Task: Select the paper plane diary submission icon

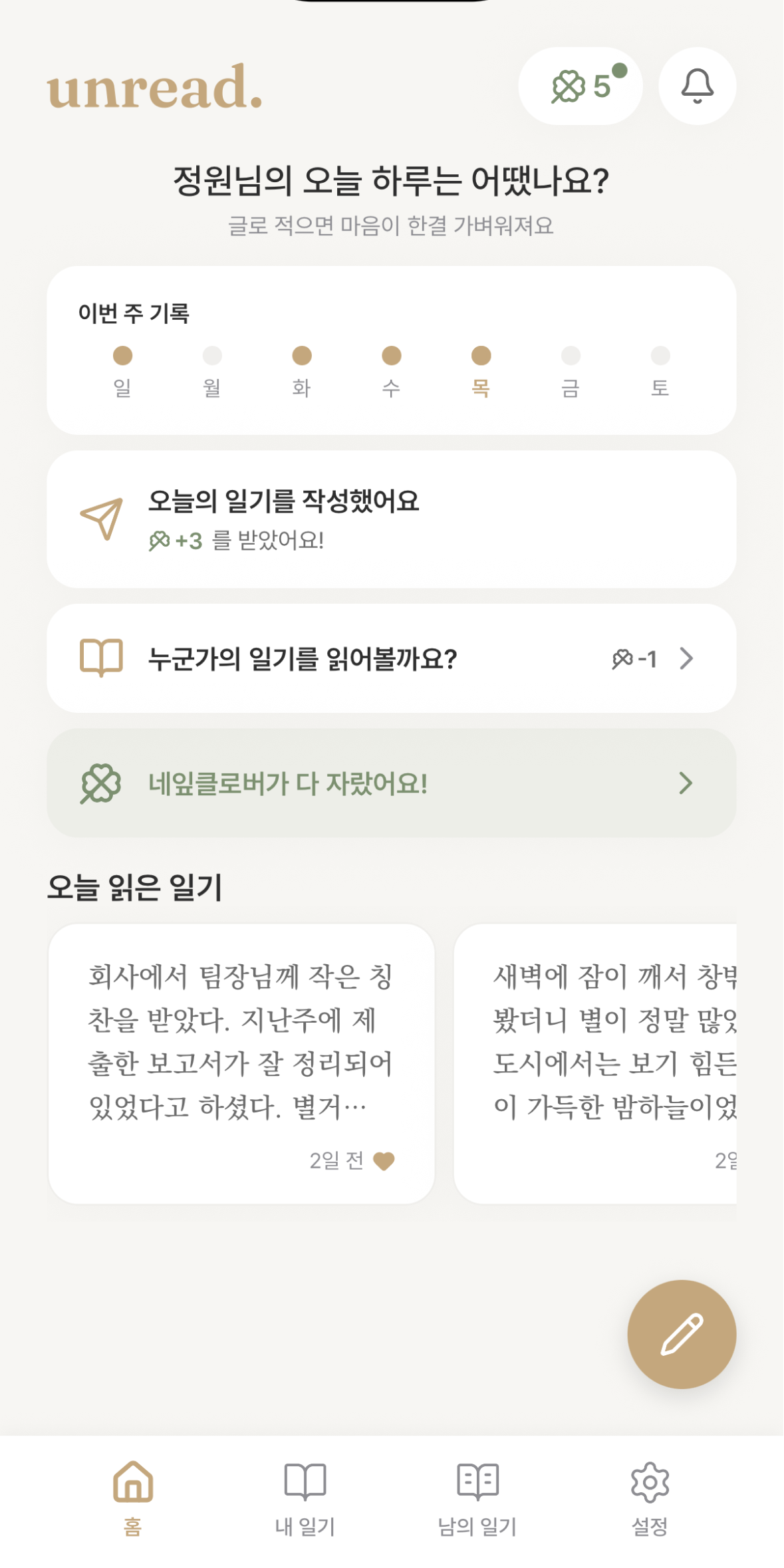Action: pyautogui.click(x=100, y=520)
